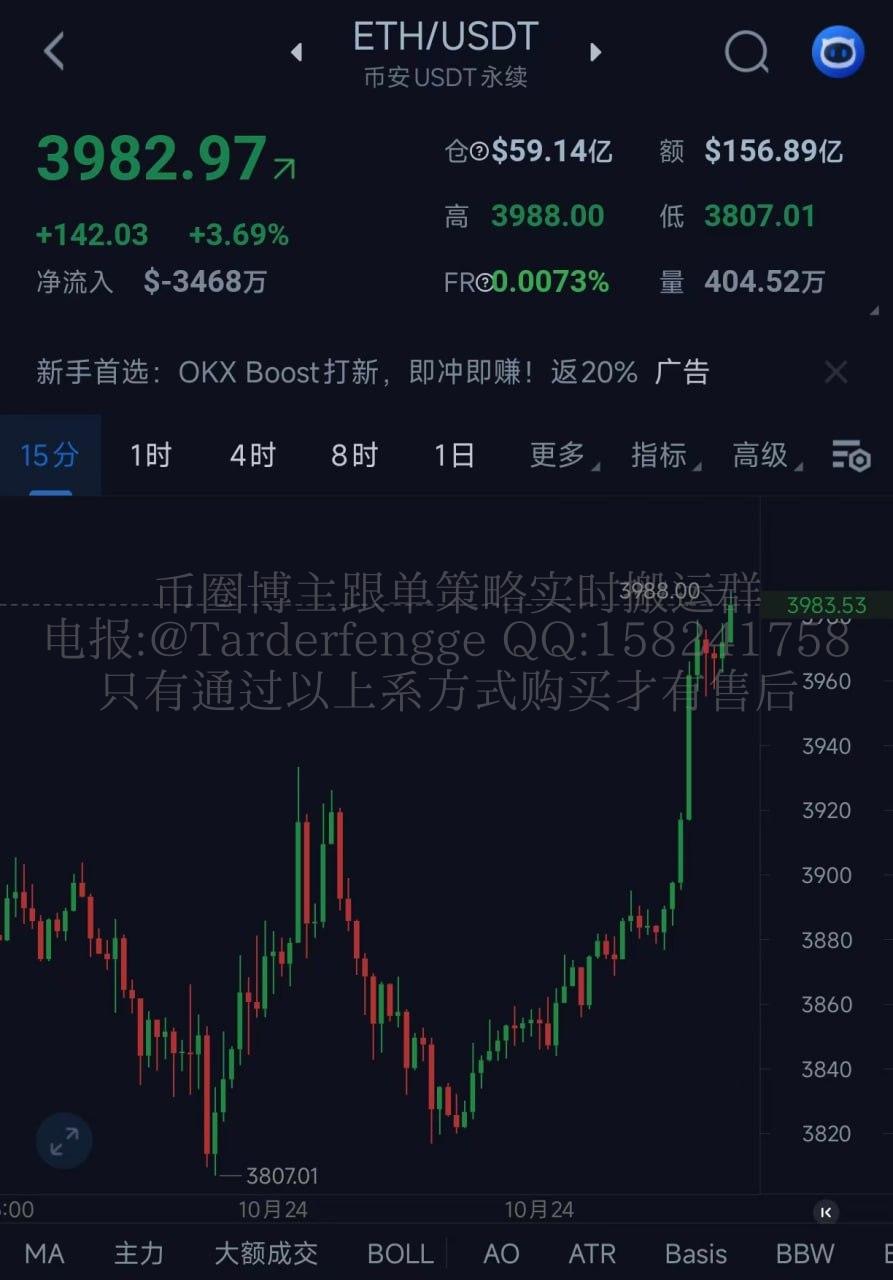Go back using the top-left arrow
This screenshot has width=893, height=1280.
(54, 52)
